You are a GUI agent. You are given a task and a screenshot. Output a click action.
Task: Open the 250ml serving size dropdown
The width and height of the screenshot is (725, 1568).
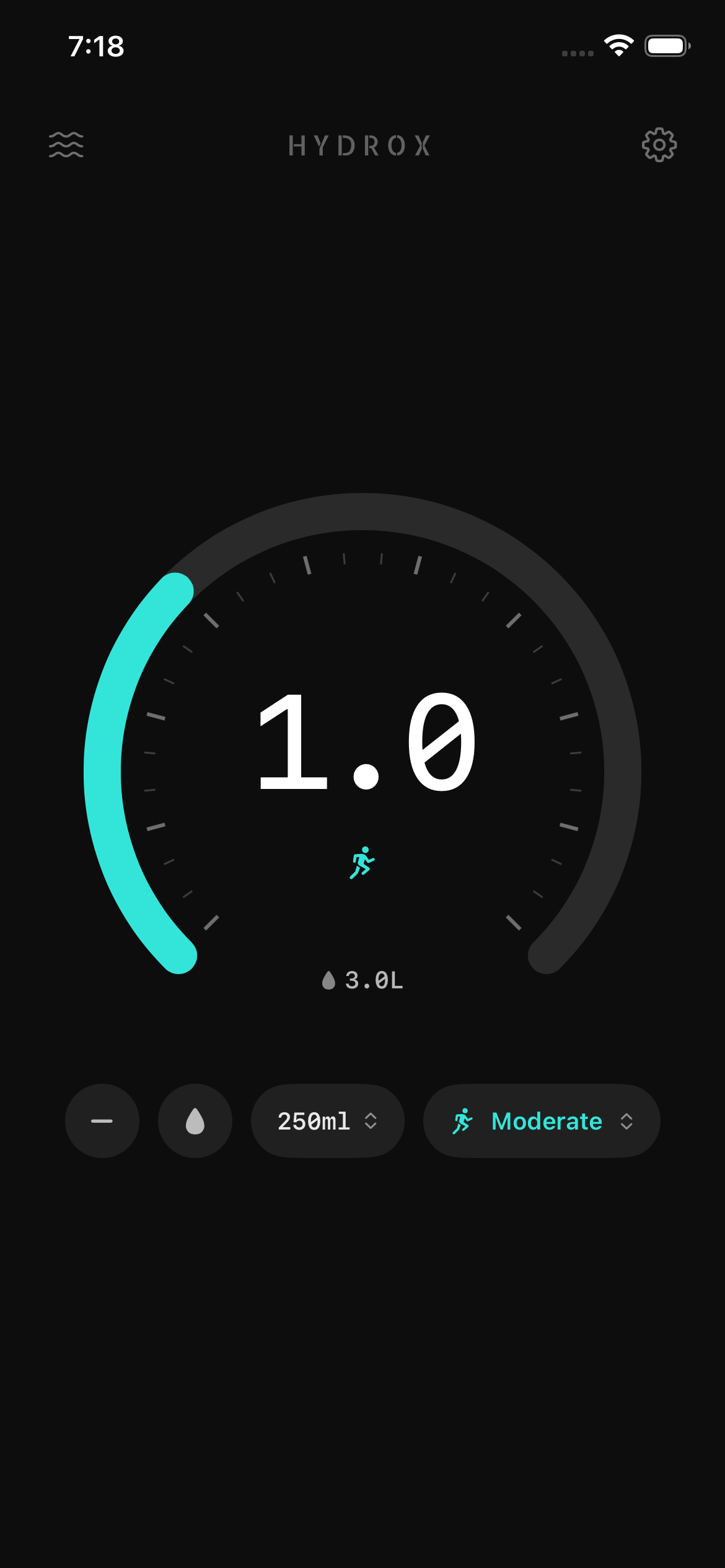(328, 1122)
